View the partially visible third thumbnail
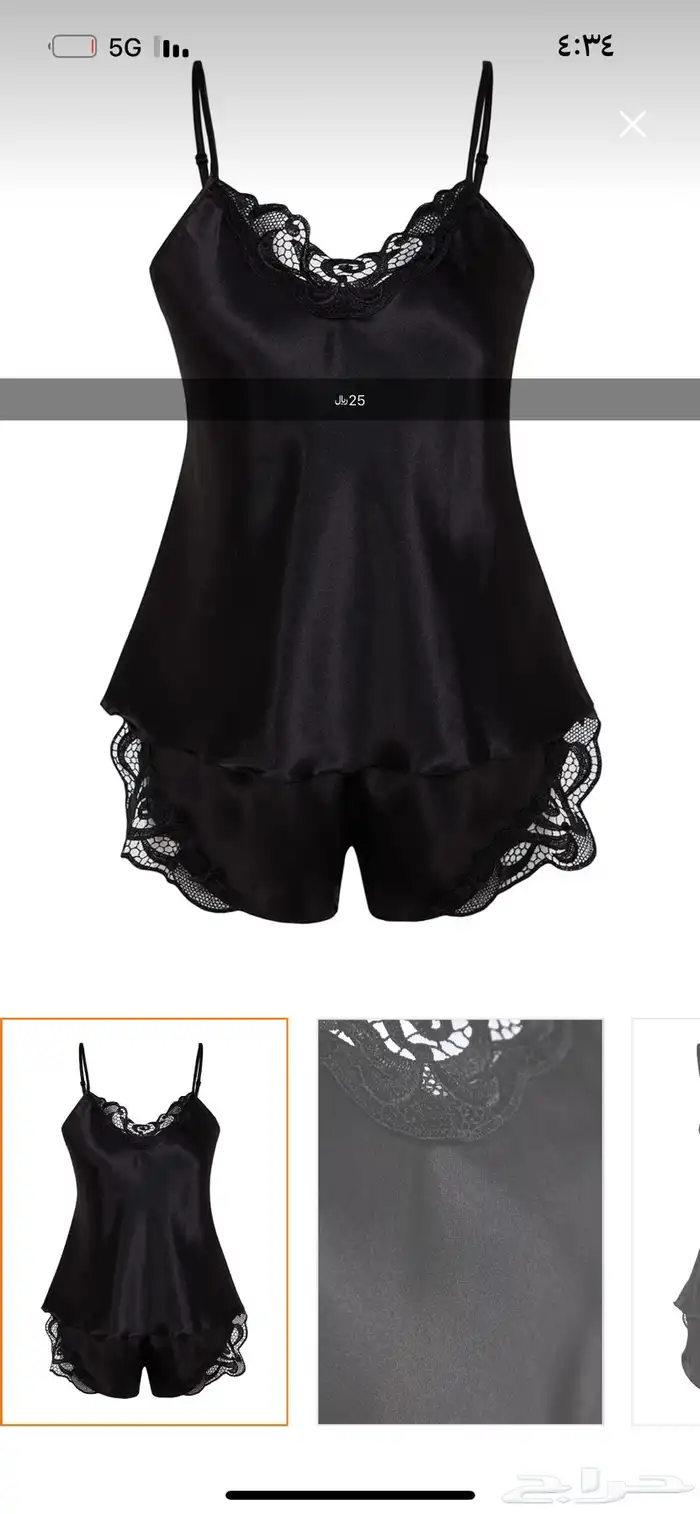This screenshot has width=700, height=1514. pos(669,1221)
